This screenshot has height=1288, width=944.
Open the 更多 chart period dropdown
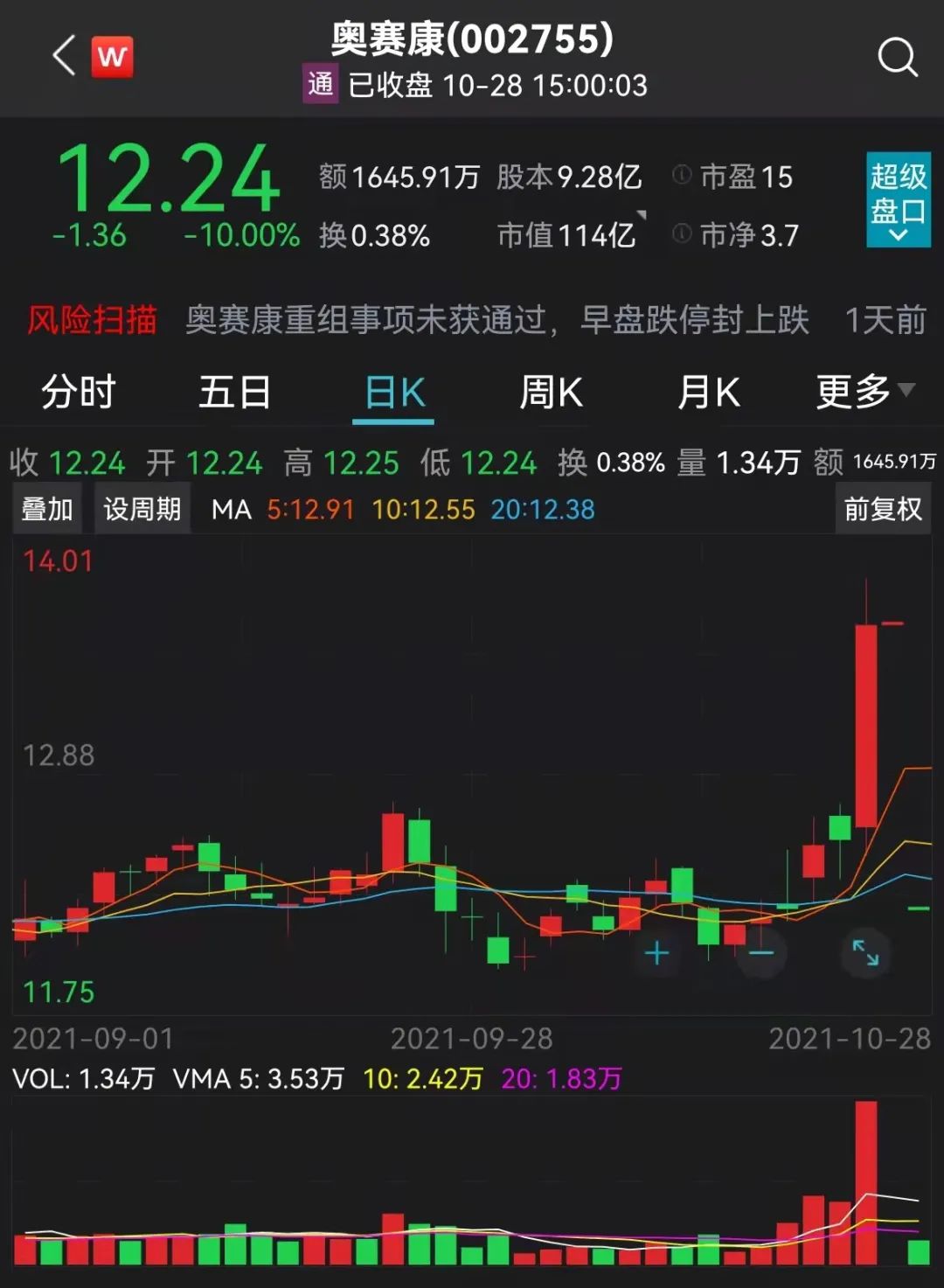pos(864,392)
